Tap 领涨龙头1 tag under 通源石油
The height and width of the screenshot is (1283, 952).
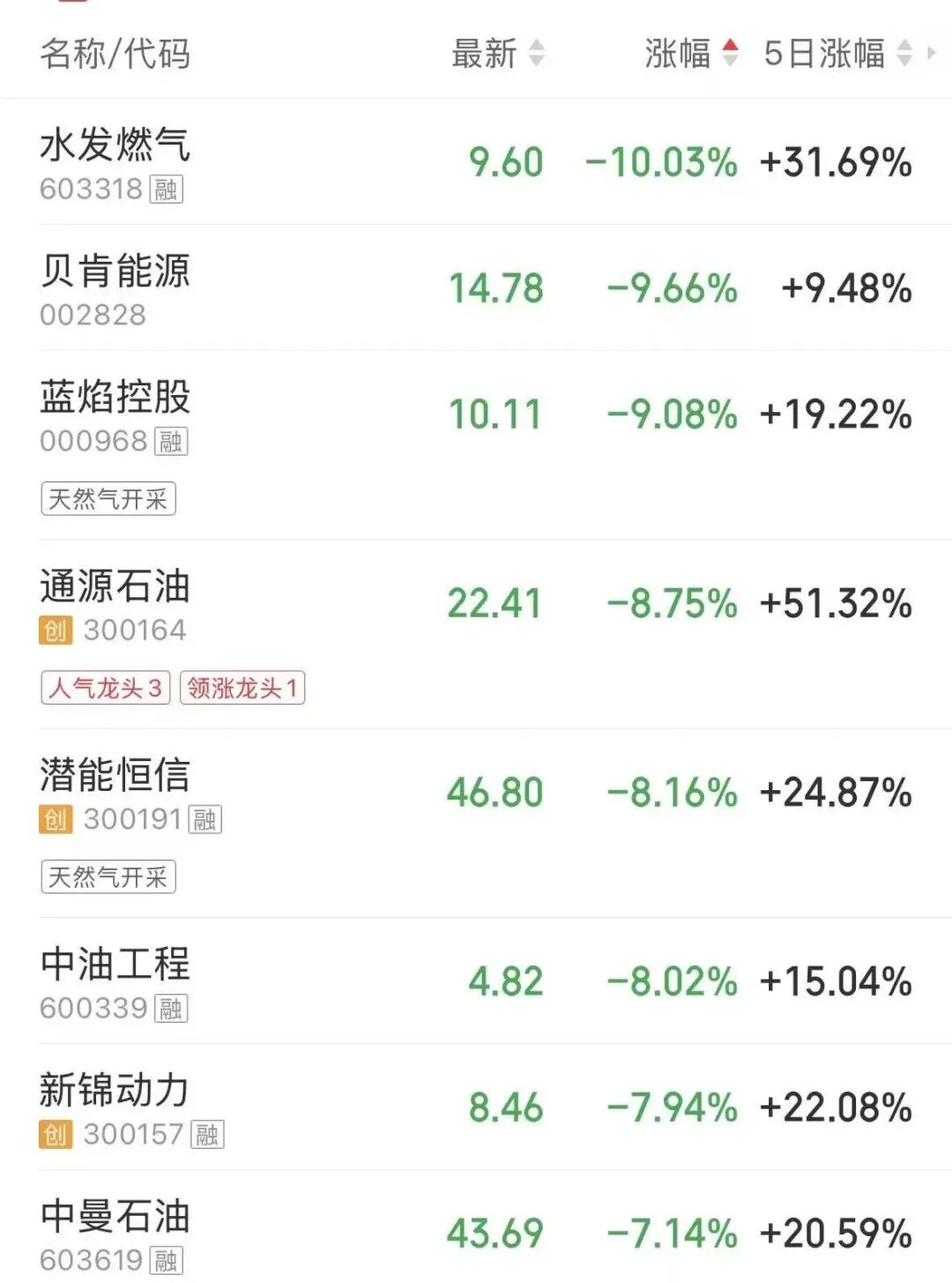242,688
